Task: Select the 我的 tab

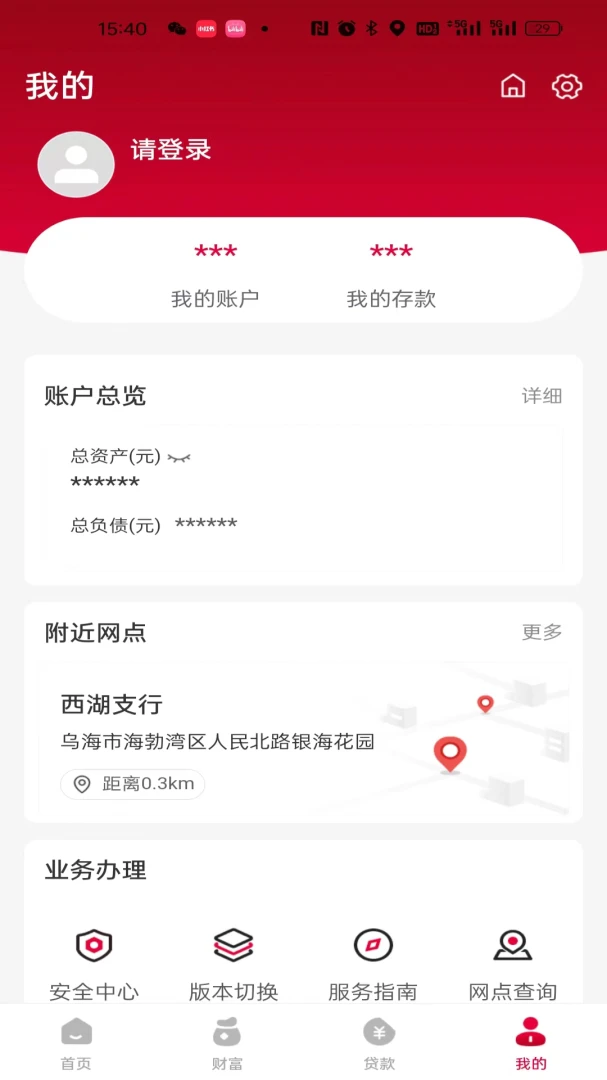Action: point(531,1043)
